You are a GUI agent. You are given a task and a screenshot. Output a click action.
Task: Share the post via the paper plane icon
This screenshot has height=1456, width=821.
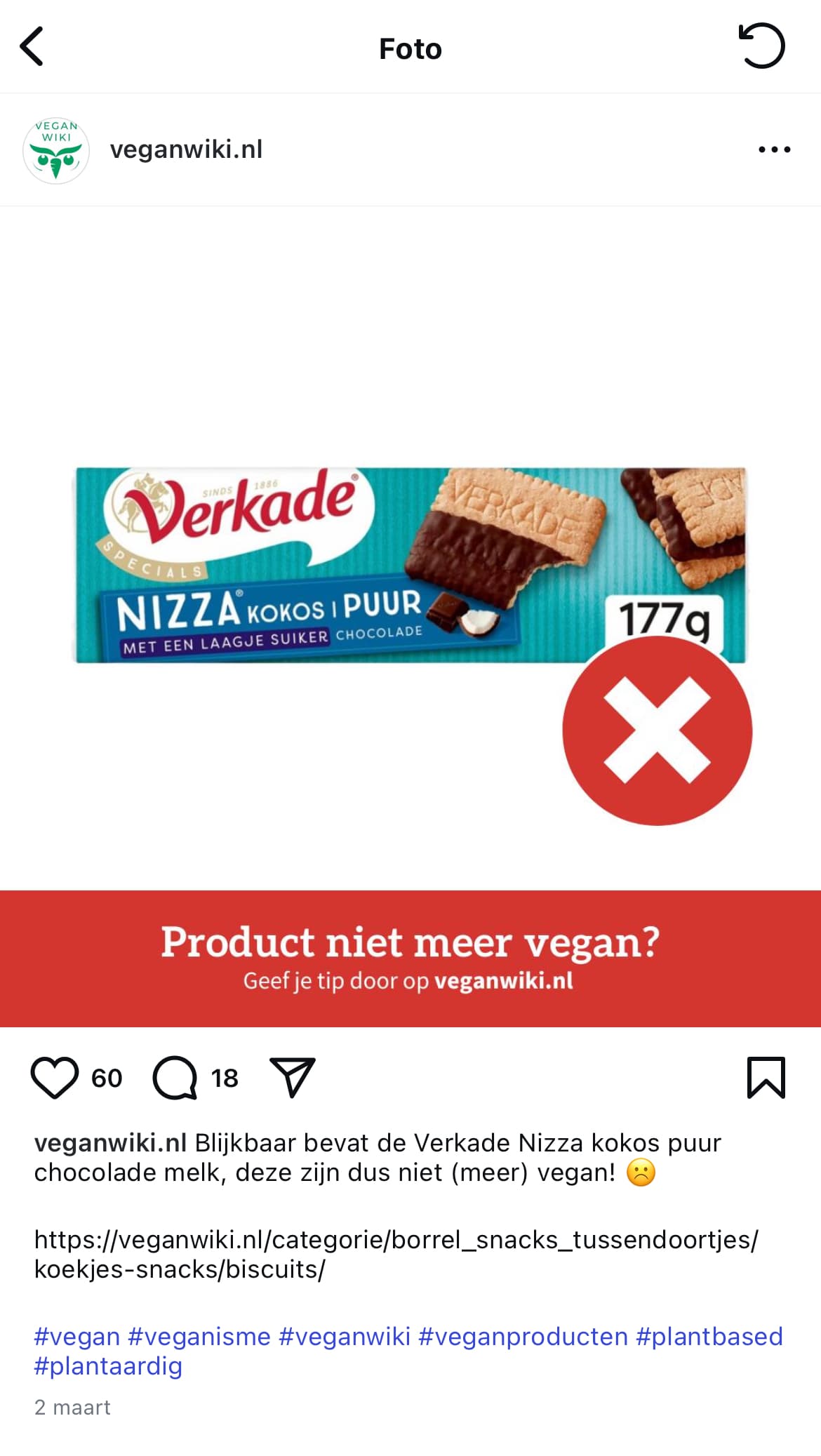[x=293, y=1077]
